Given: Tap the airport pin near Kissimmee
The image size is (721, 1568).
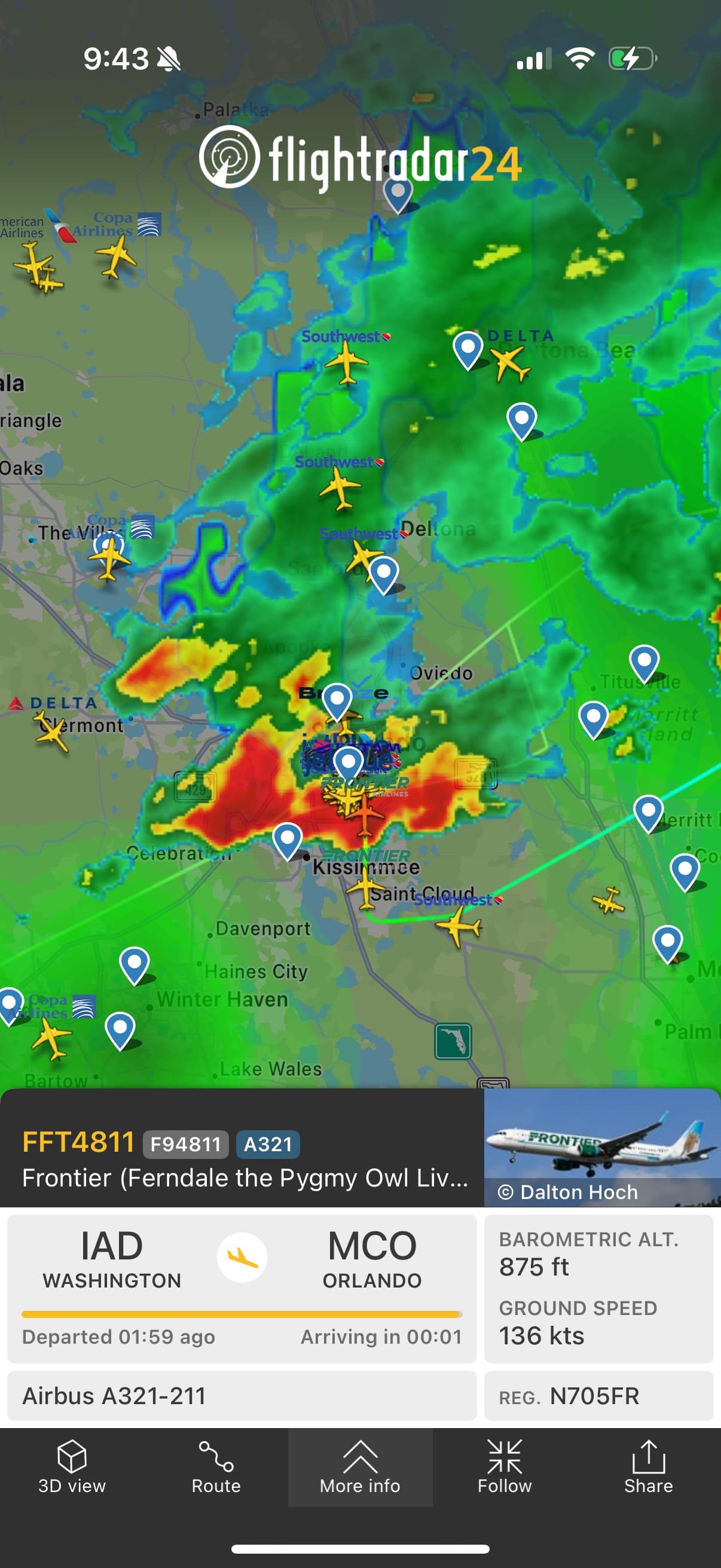Looking at the screenshot, I should pos(288,840).
